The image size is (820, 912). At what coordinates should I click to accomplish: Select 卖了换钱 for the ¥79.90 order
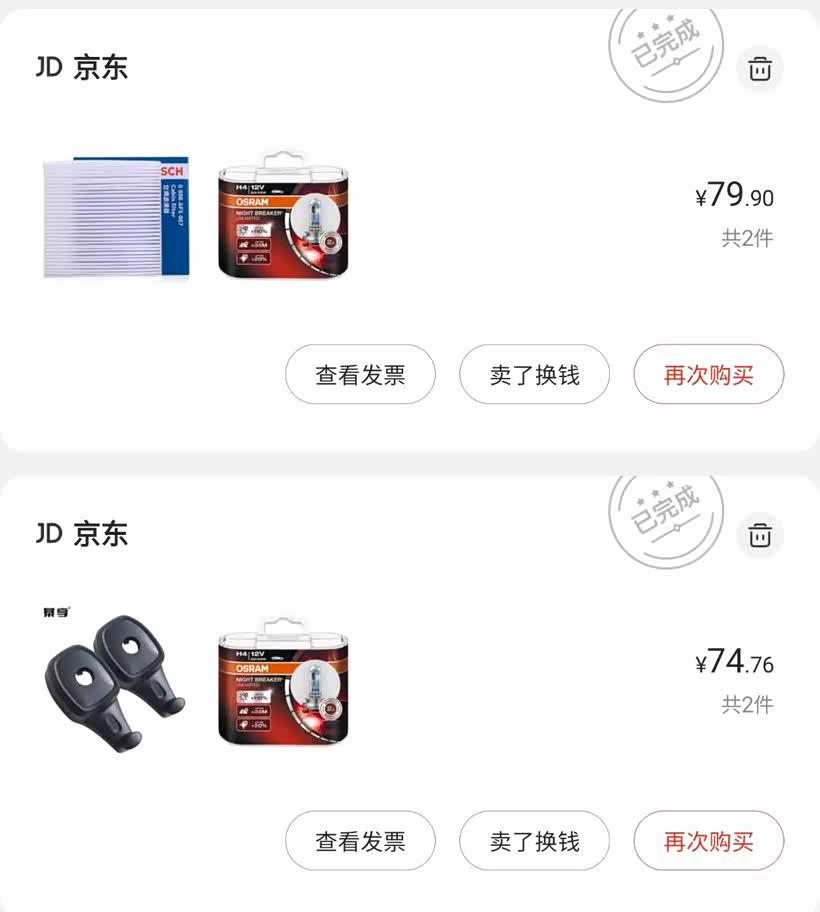534,375
